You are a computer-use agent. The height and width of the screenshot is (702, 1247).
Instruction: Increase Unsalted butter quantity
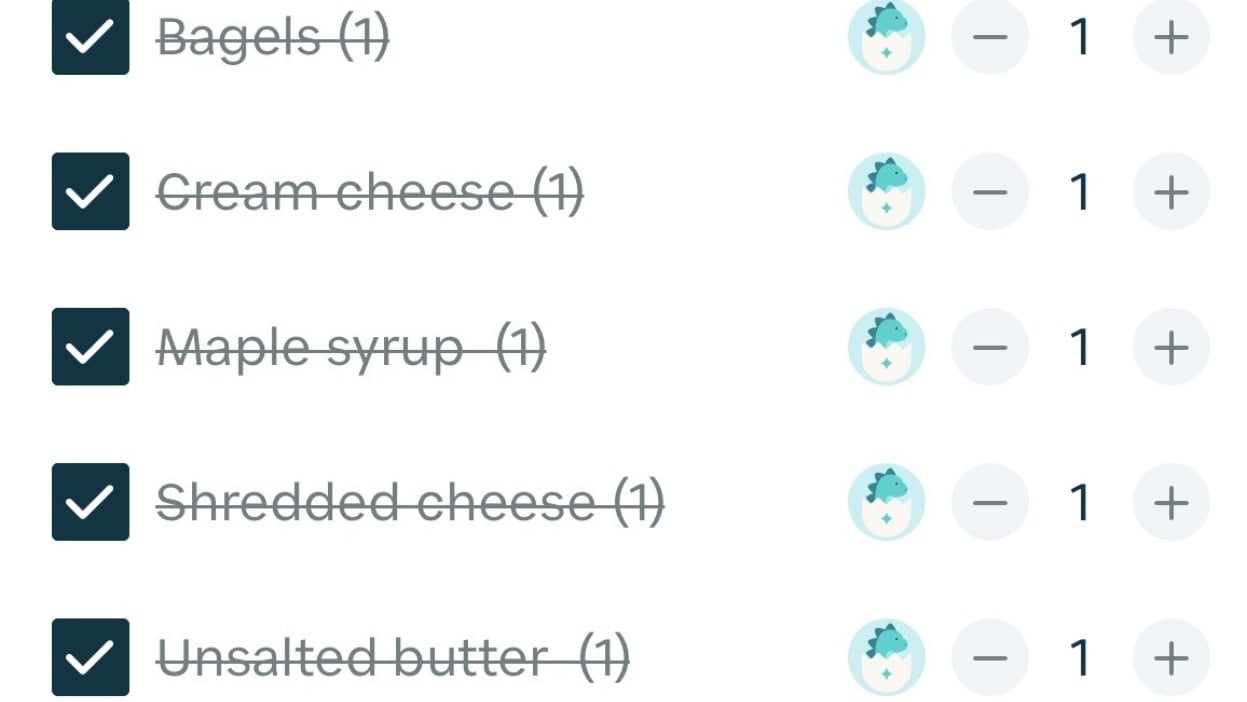[x=1170, y=657]
